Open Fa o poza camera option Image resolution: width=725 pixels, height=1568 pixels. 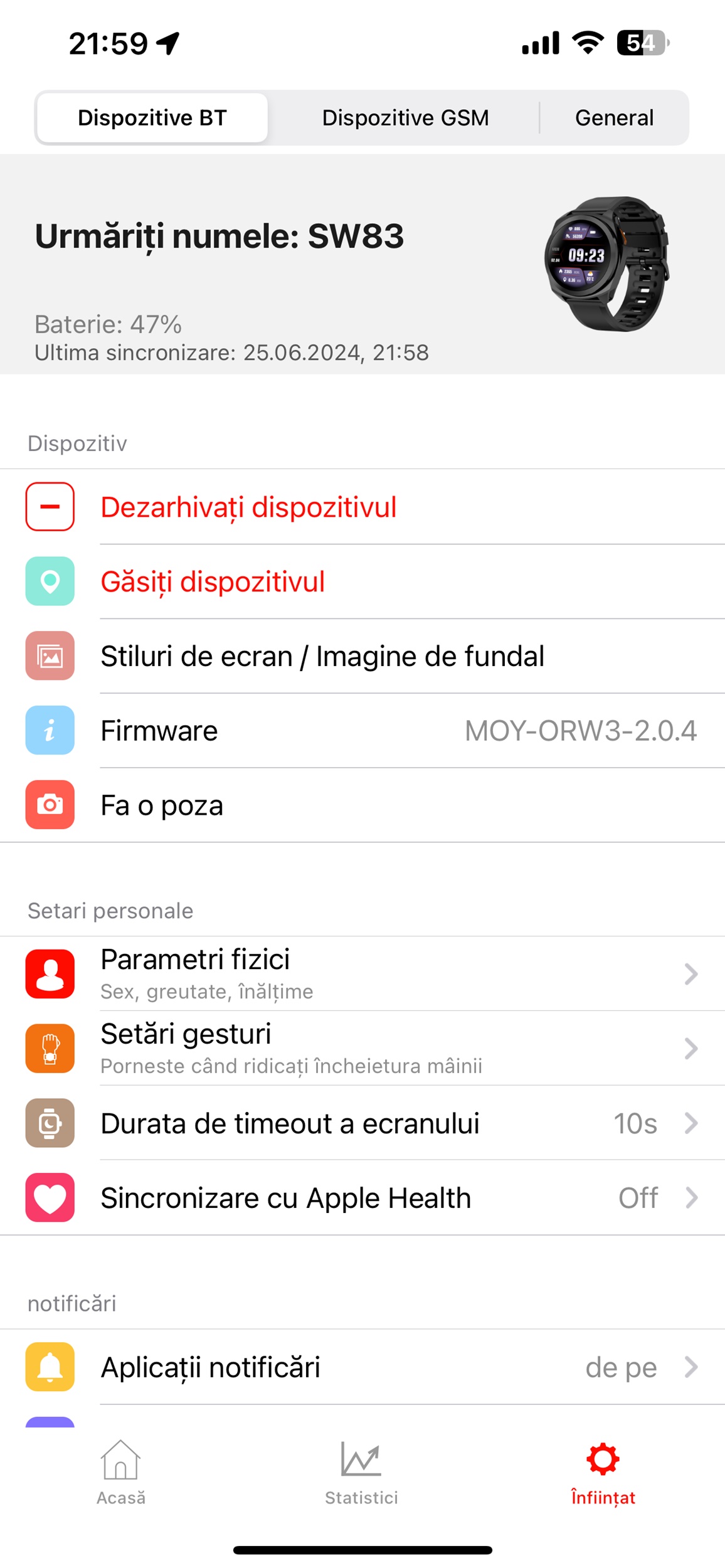(x=362, y=805)
